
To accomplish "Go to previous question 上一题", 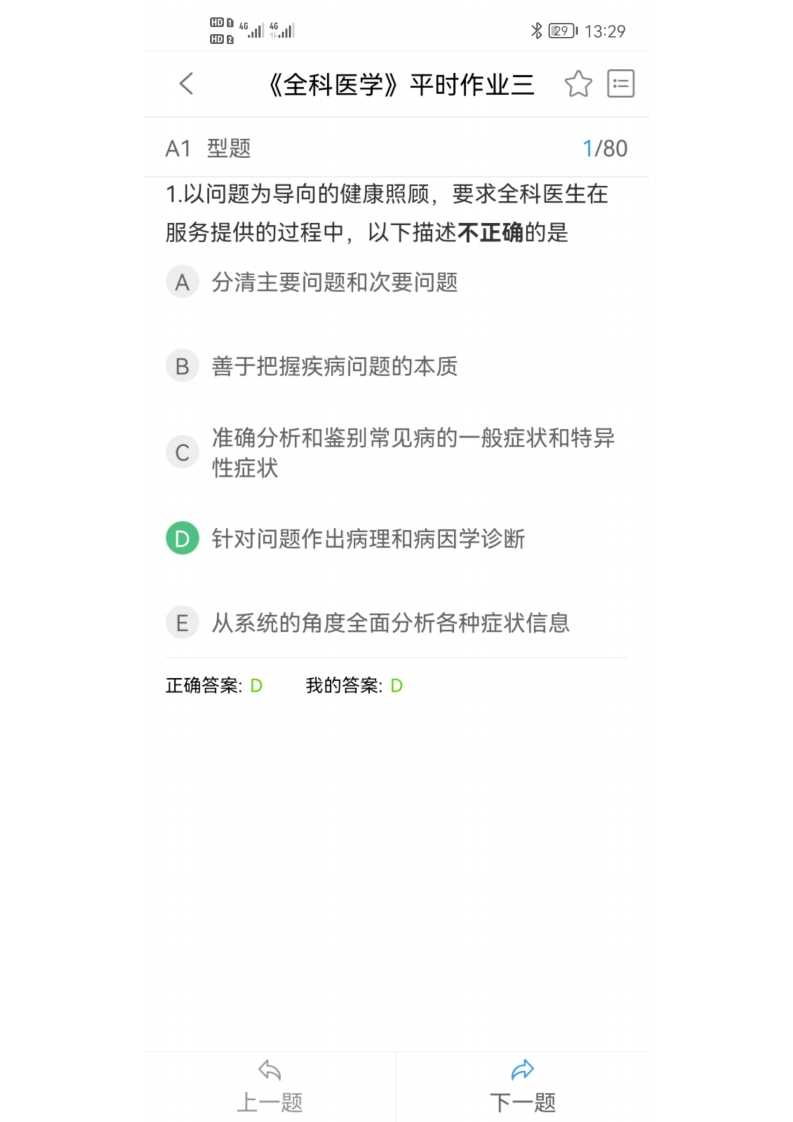I will tap(269, 1087).
